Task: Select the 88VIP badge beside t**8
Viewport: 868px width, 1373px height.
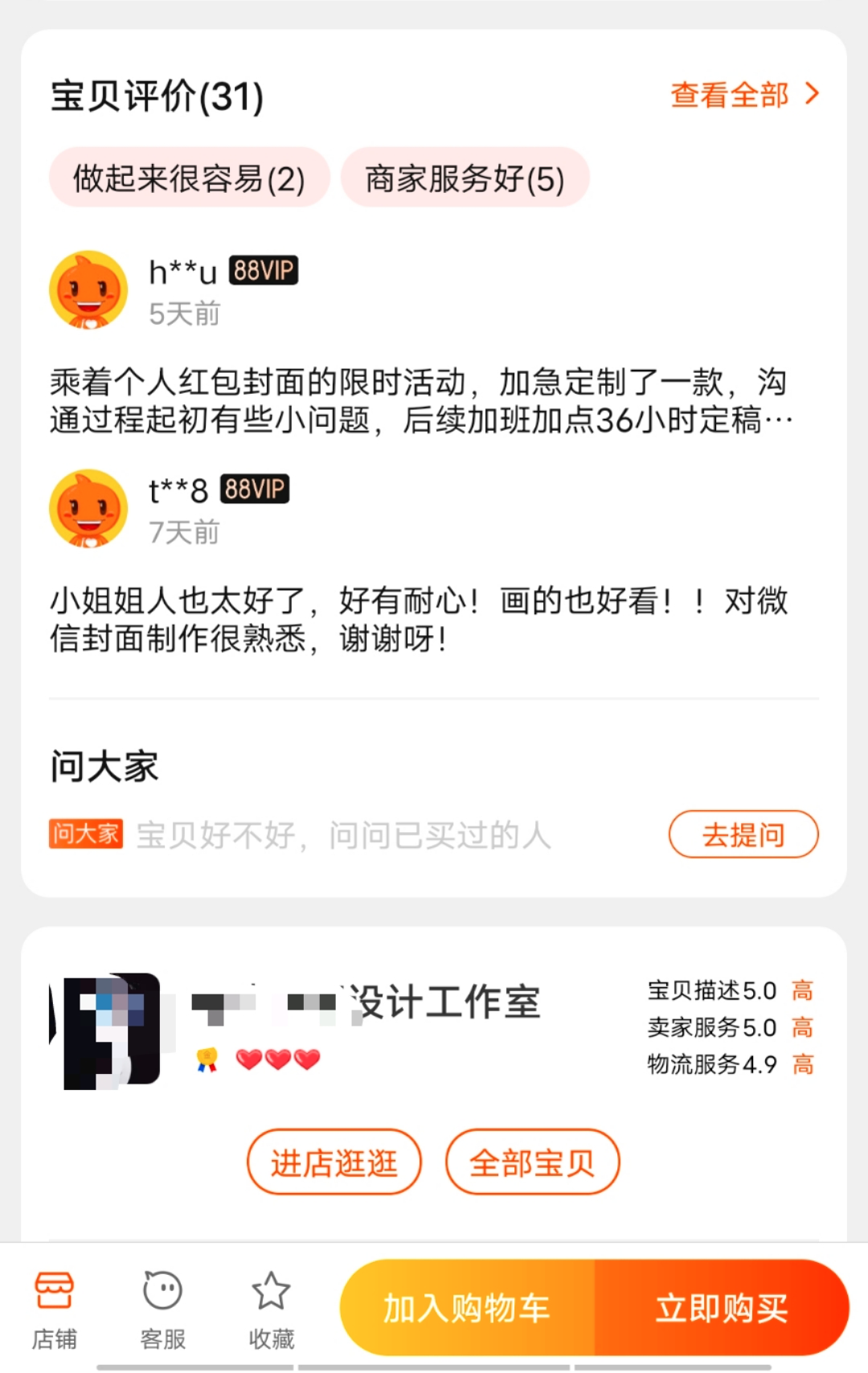Action: 256,490
